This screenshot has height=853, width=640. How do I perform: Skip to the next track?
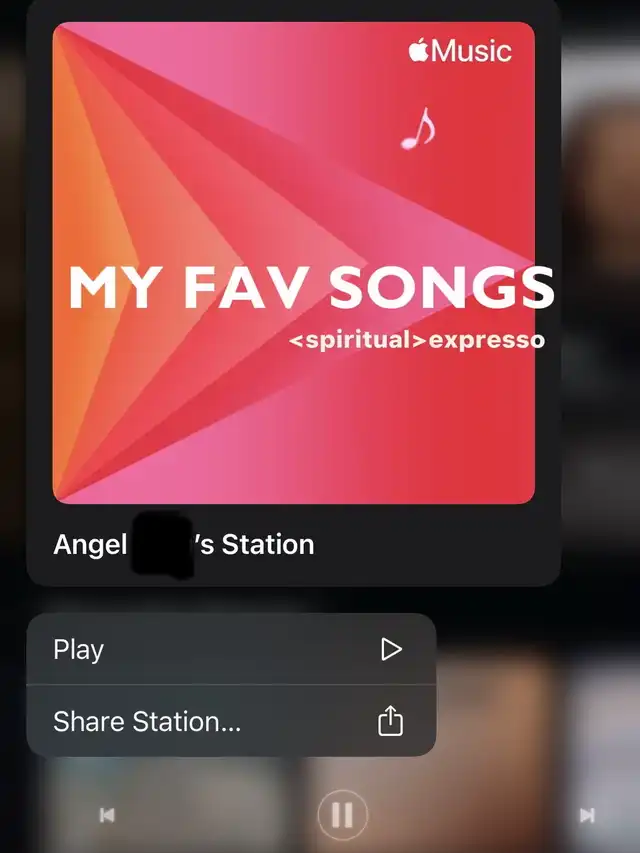587,816
